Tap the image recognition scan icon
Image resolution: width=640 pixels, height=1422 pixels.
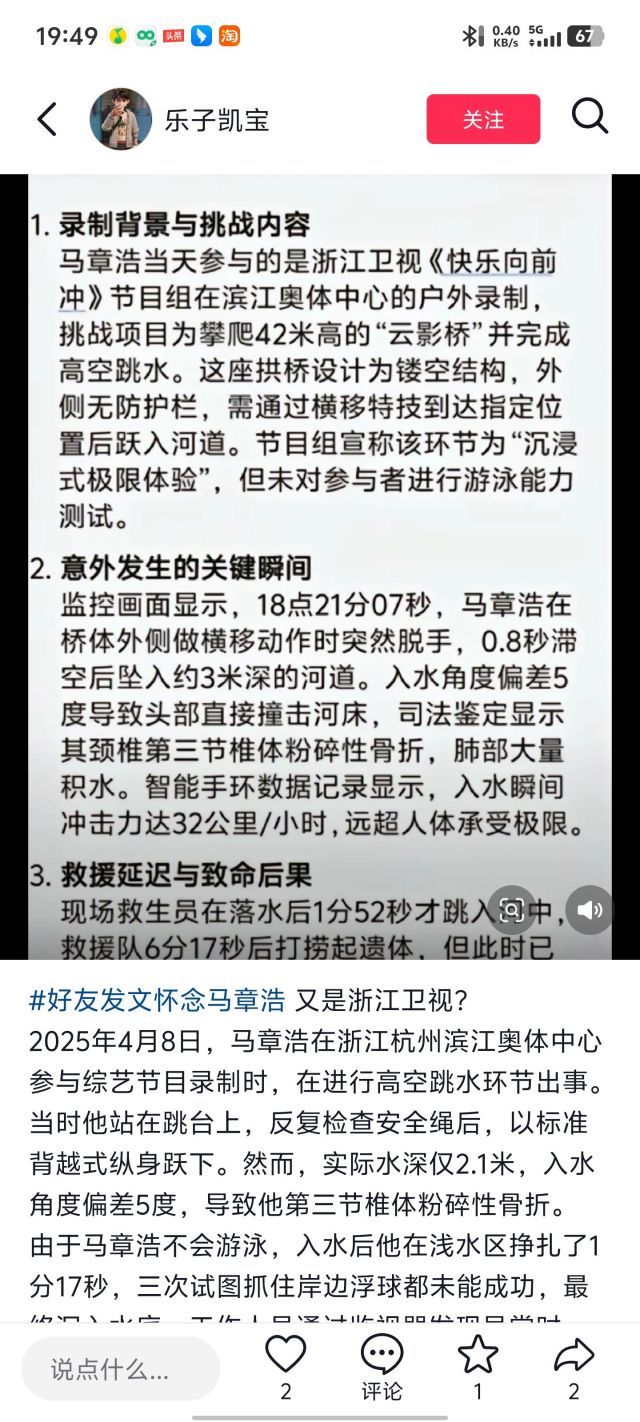point(512,909)
